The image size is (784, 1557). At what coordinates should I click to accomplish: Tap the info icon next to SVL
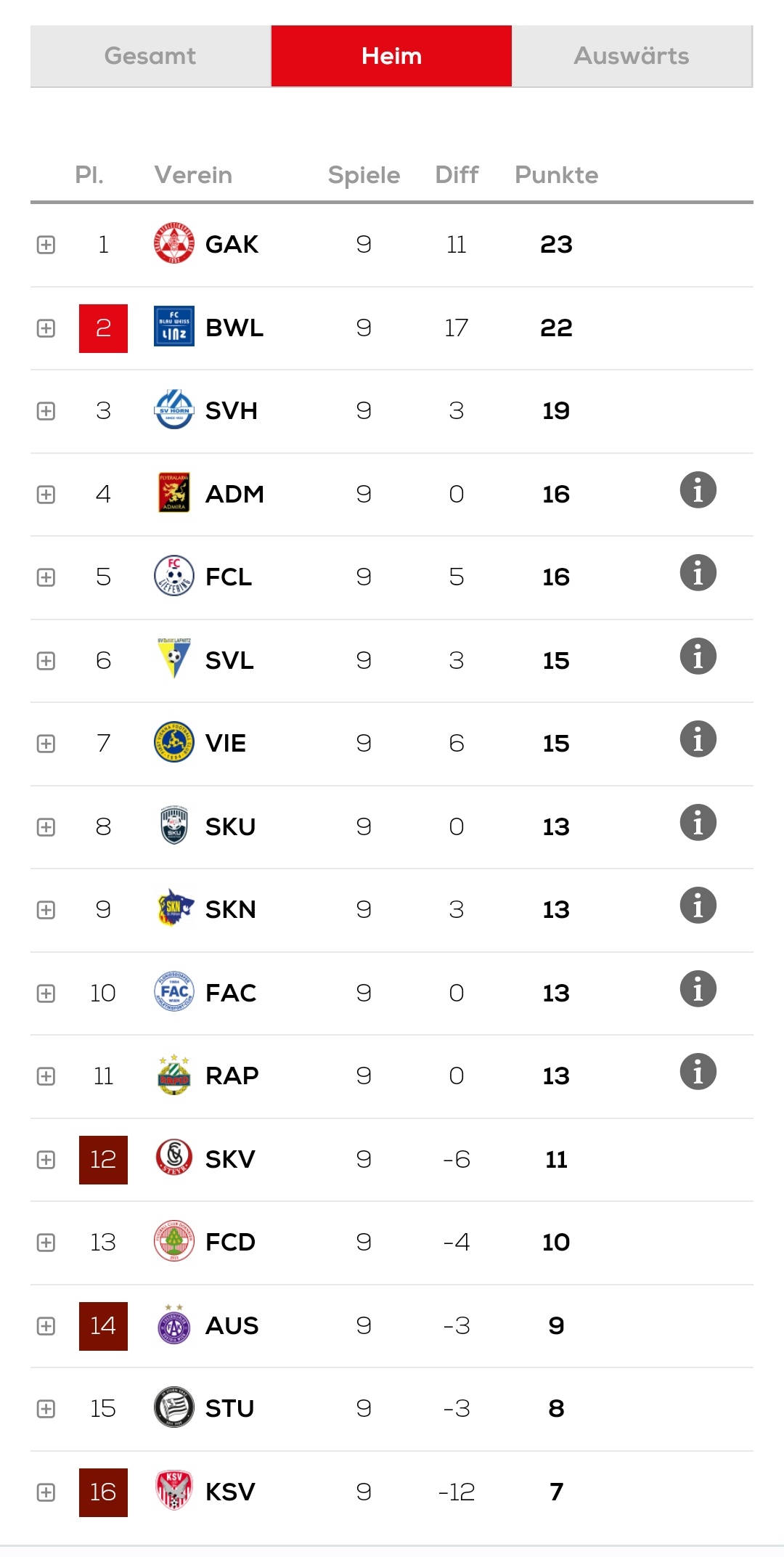[x=698, y=656]
